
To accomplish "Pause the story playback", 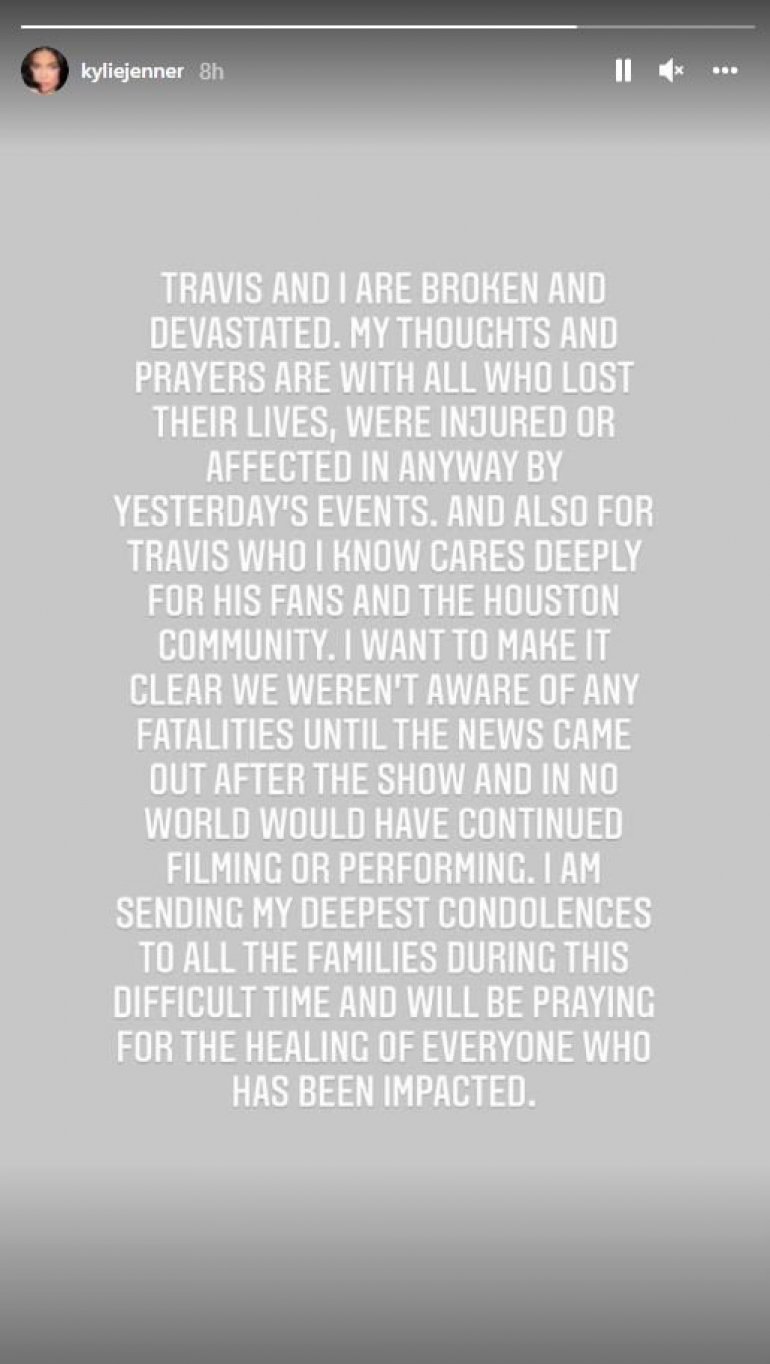I will coord(622,71).
